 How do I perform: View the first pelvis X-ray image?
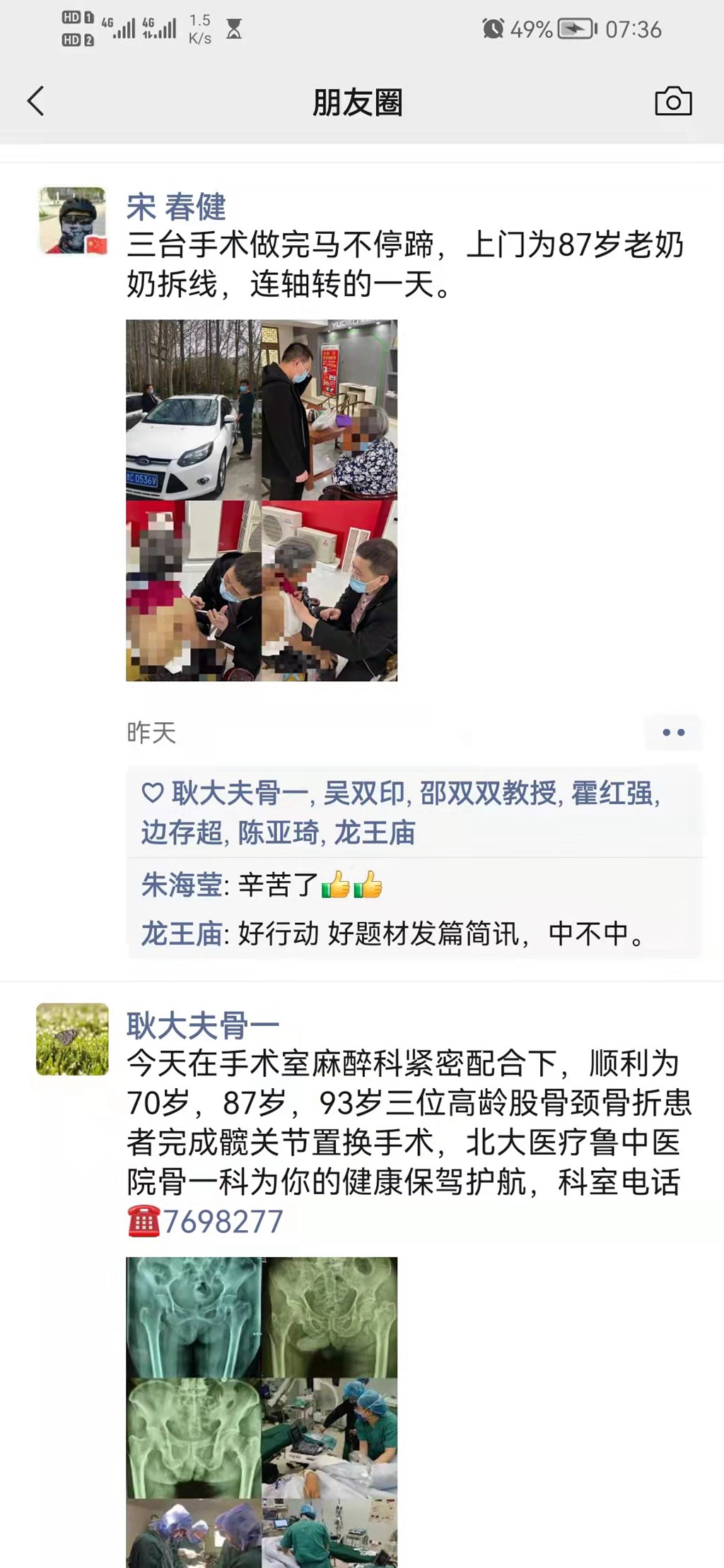click(193, 1317)
